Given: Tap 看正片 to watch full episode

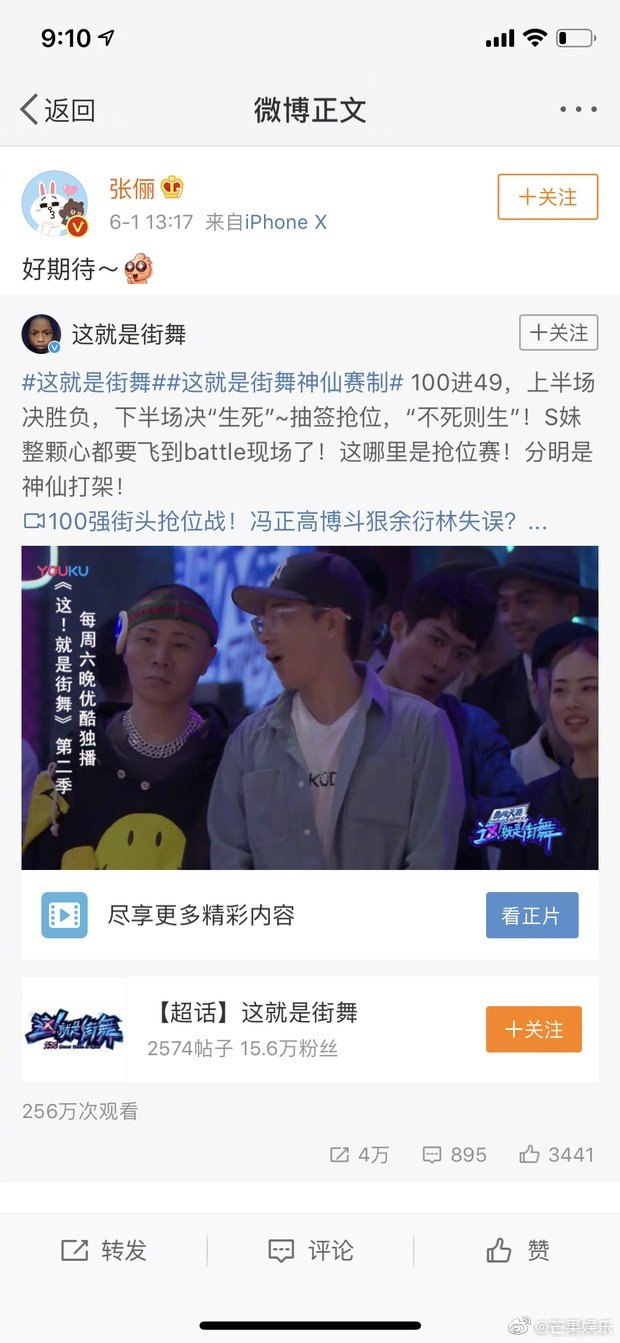Looking at the screenshot, I should pyautogui.click(x=531, y=915).
